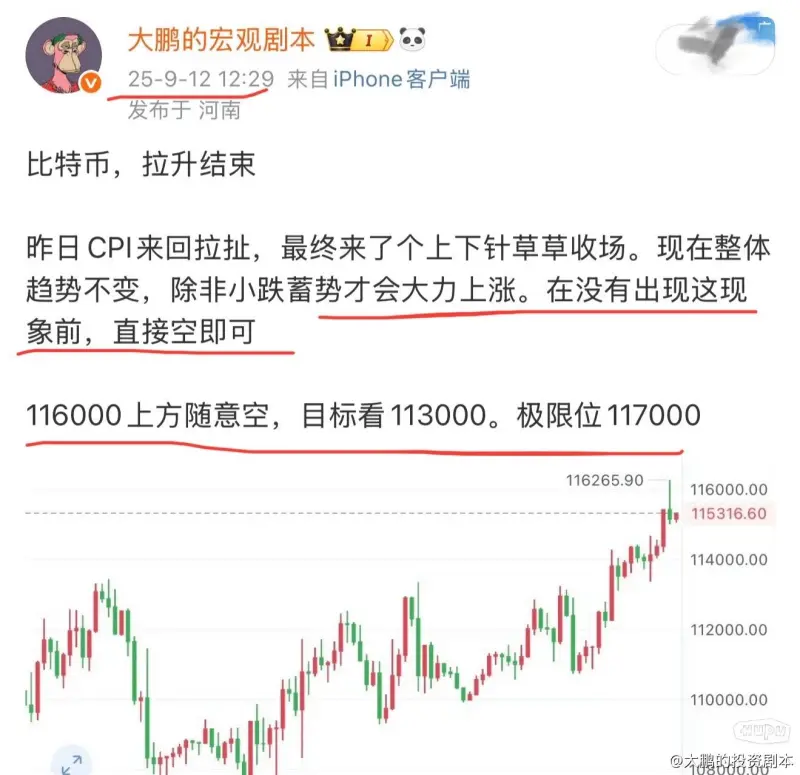Open the Bitcoin candlestick chart image
The image size is (800, 775).
(x=400, y=620)
